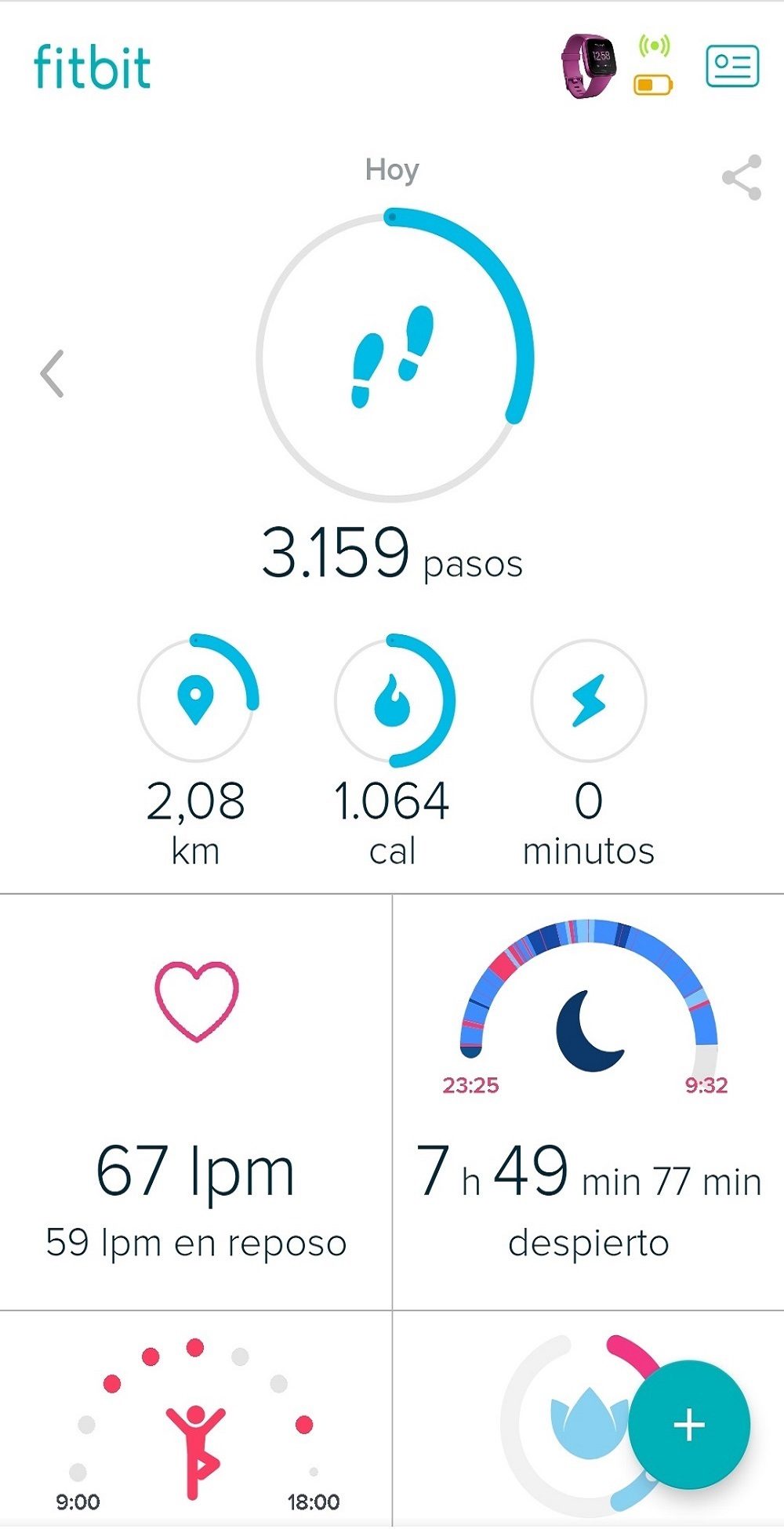Open the account profile card icon

click(x=732, y=66)
